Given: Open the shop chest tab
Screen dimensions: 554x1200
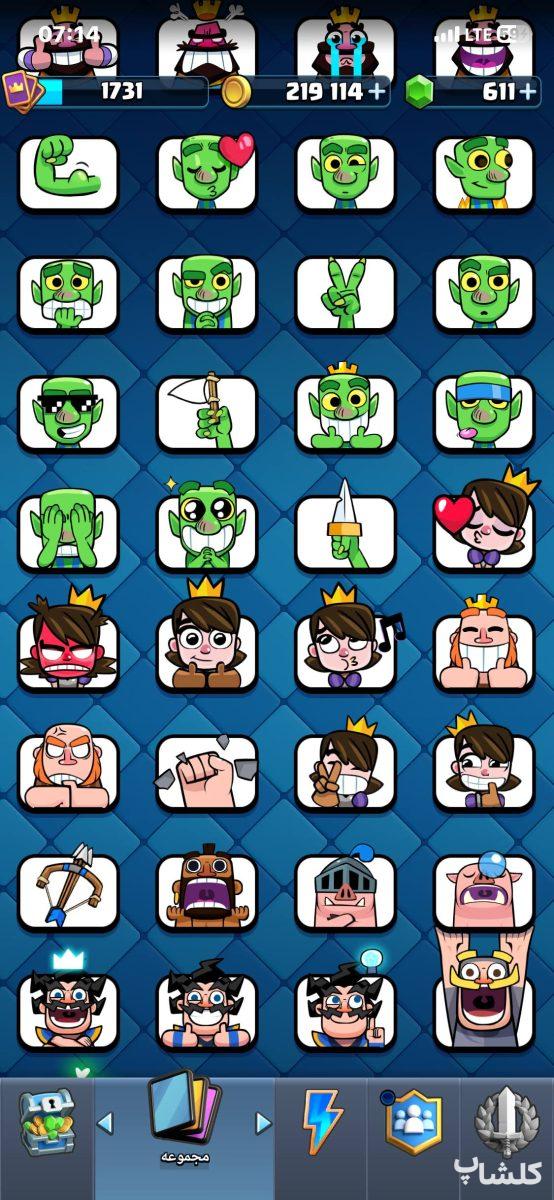Looking at the screenshot, I should coord(45,1122).
